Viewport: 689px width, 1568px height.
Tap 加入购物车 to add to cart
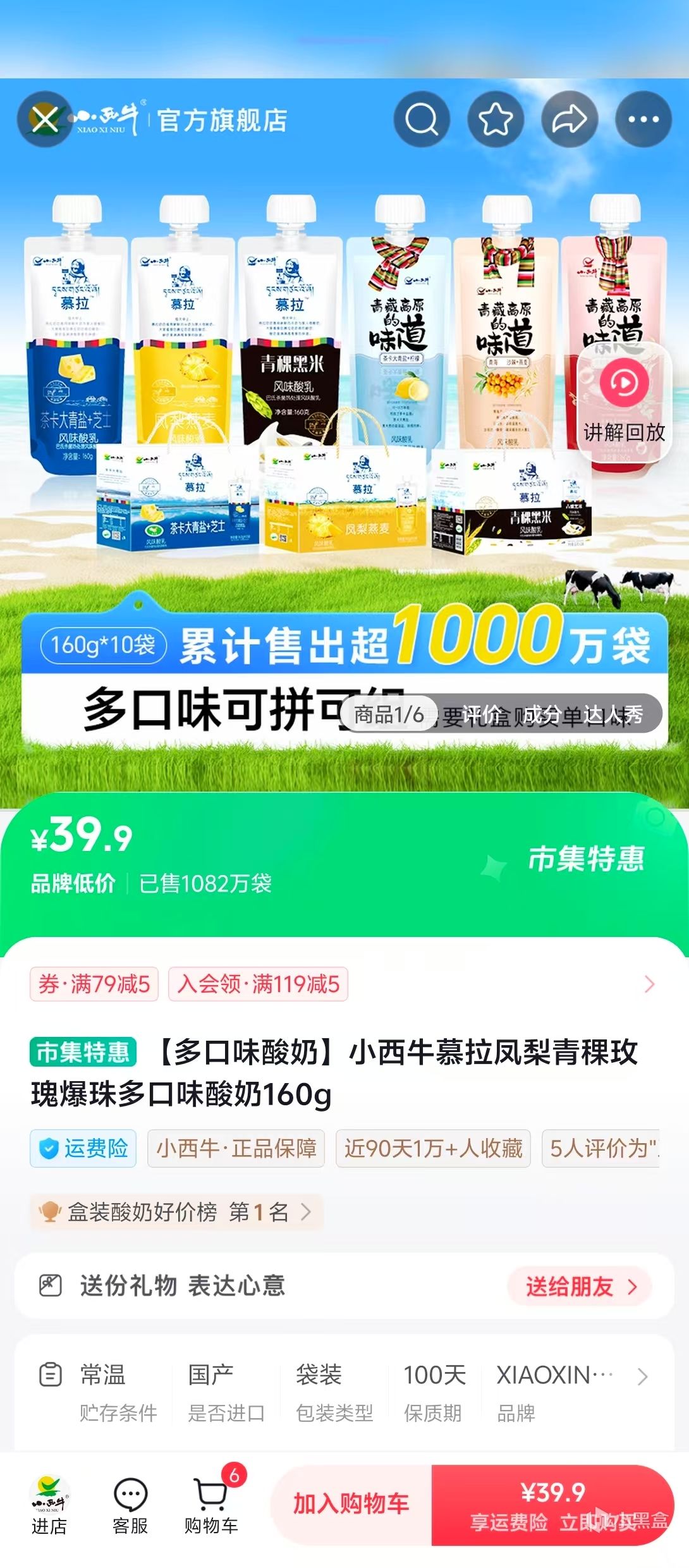click(351, 1504)
